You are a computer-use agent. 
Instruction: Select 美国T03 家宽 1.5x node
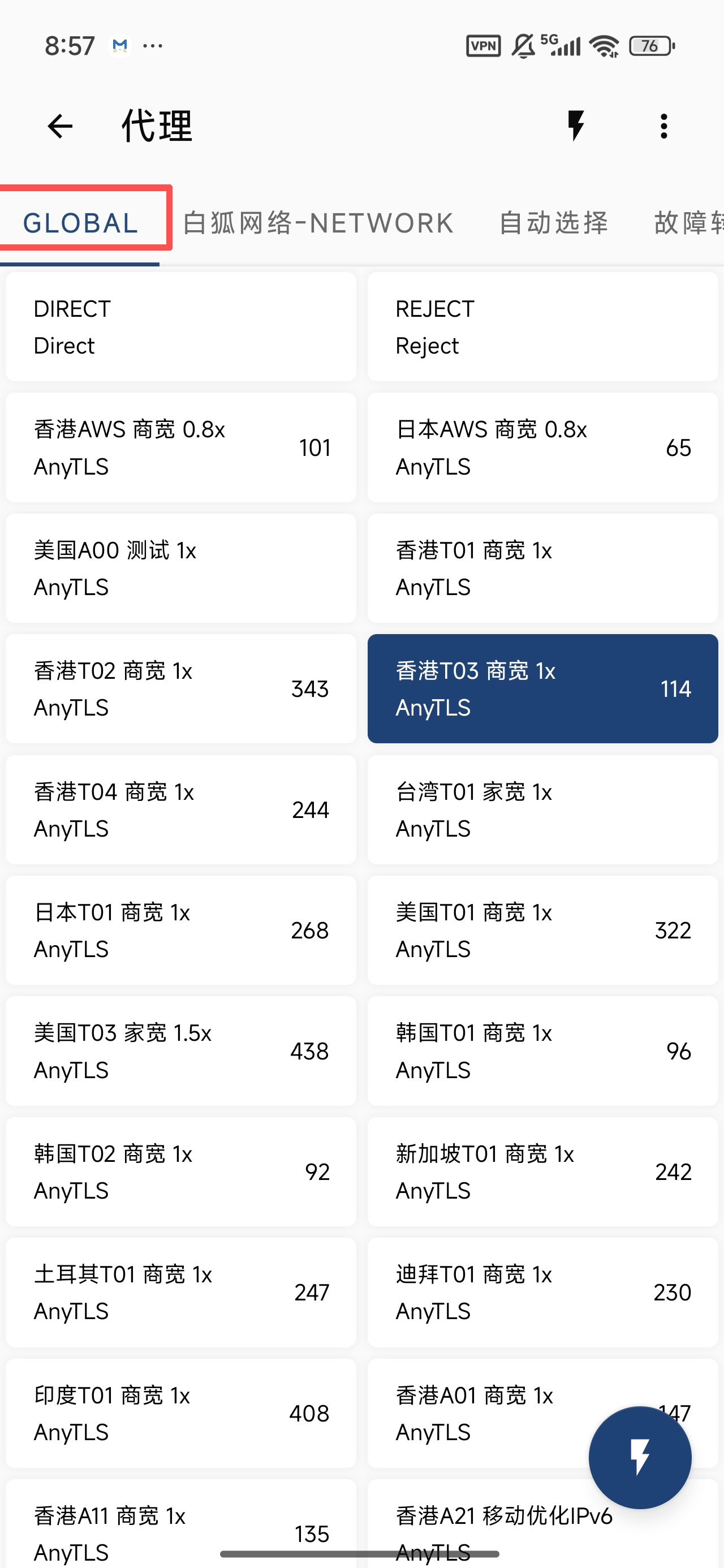(x=181, y=1051)
